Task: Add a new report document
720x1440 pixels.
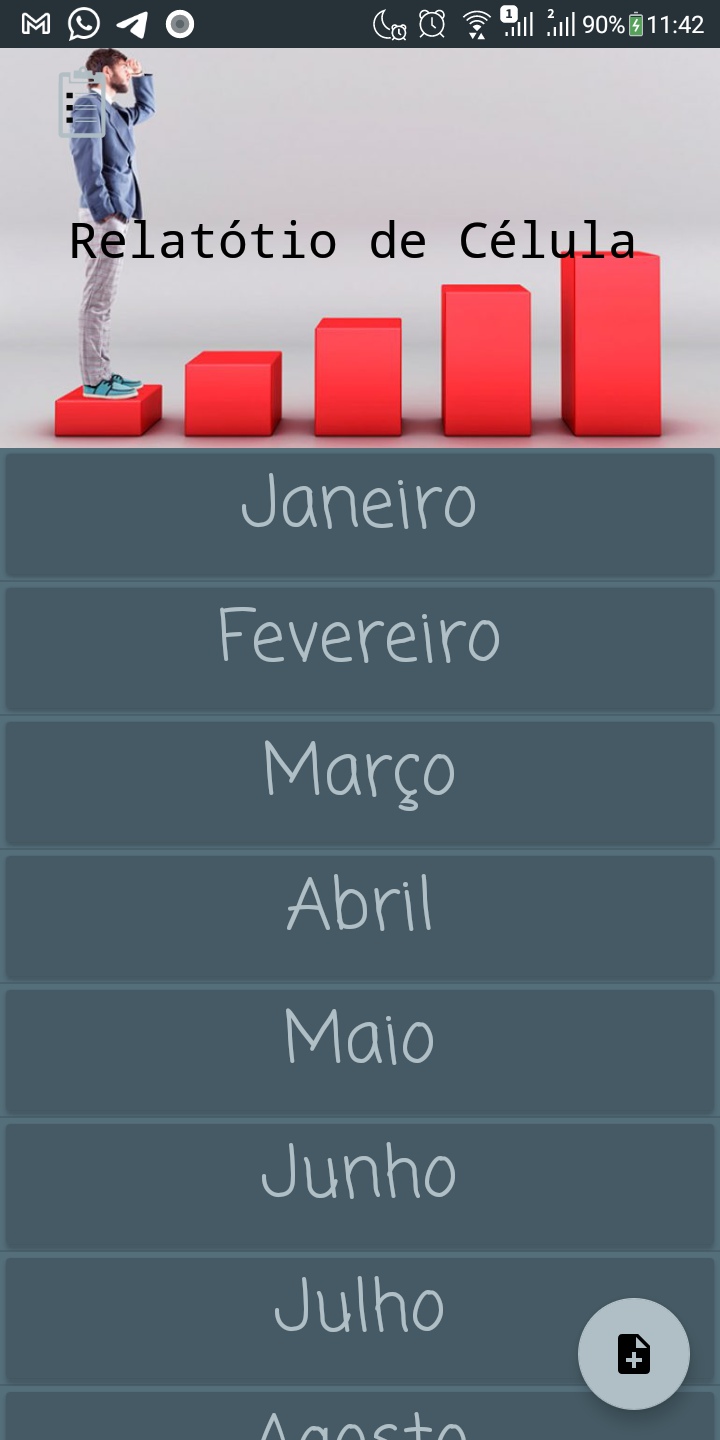Action: [x=634, y=1354]
